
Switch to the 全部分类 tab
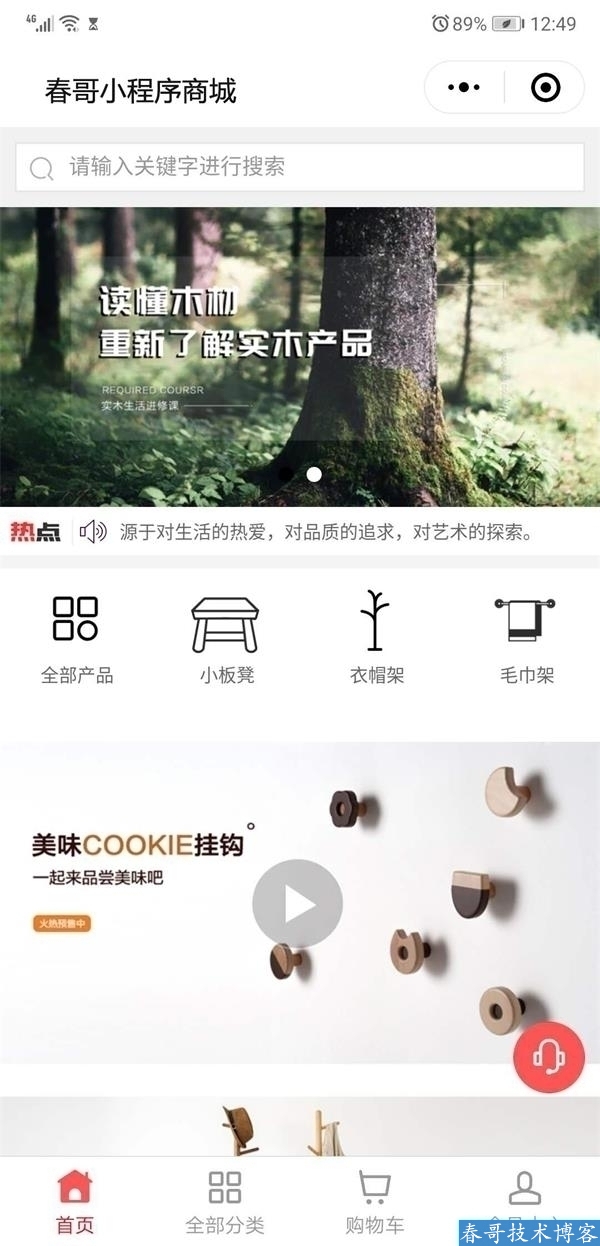pyautogui.click(x=225, y=1201)
